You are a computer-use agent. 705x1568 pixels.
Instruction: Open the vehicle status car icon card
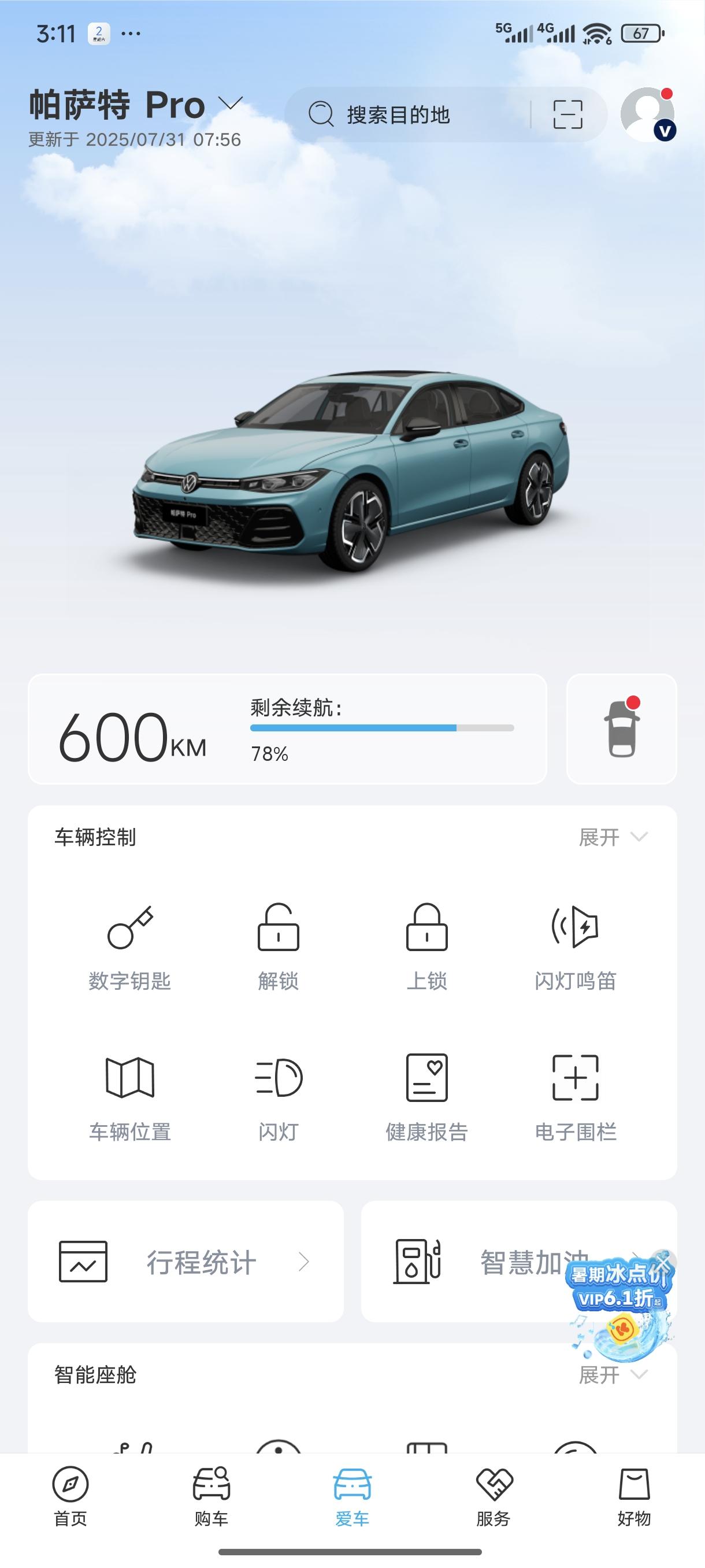point(621,728)
